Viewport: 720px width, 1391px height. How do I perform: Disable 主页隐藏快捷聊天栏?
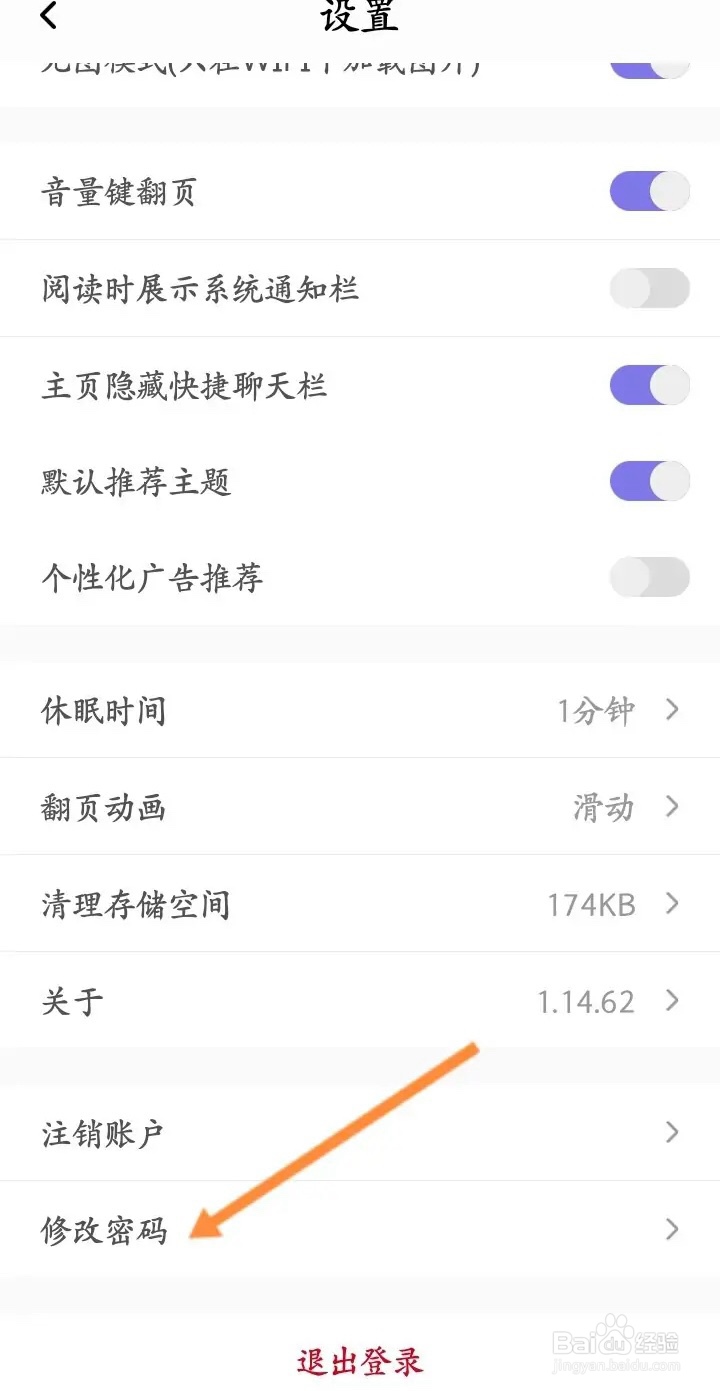point(649,384)
